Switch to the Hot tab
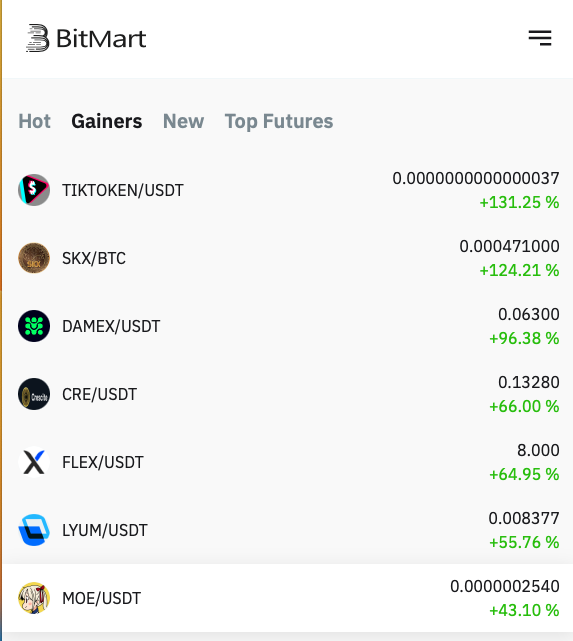This screenshot has height=641, width=573. coord(34,121)
